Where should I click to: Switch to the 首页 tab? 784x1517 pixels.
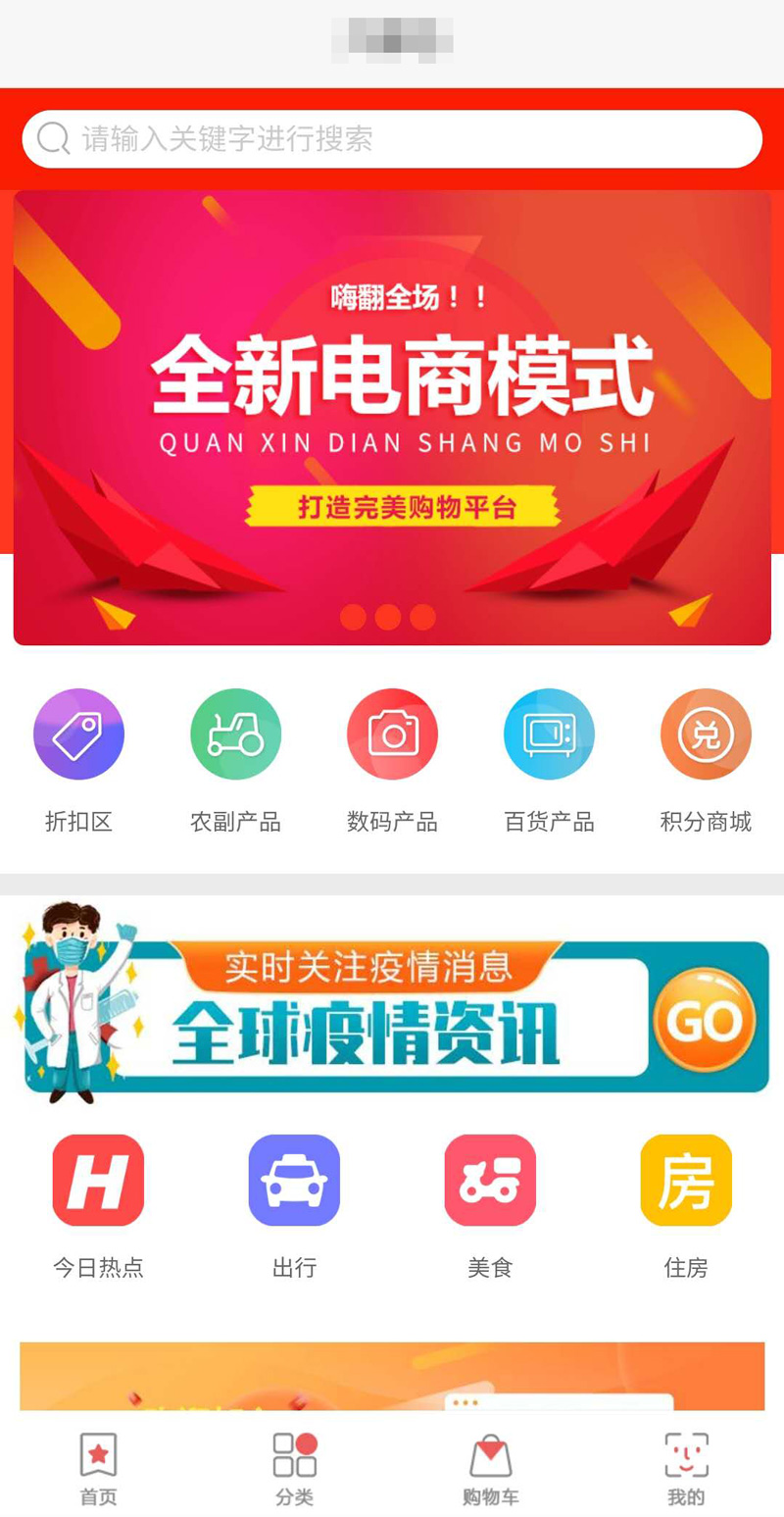tap(98, 1468)
